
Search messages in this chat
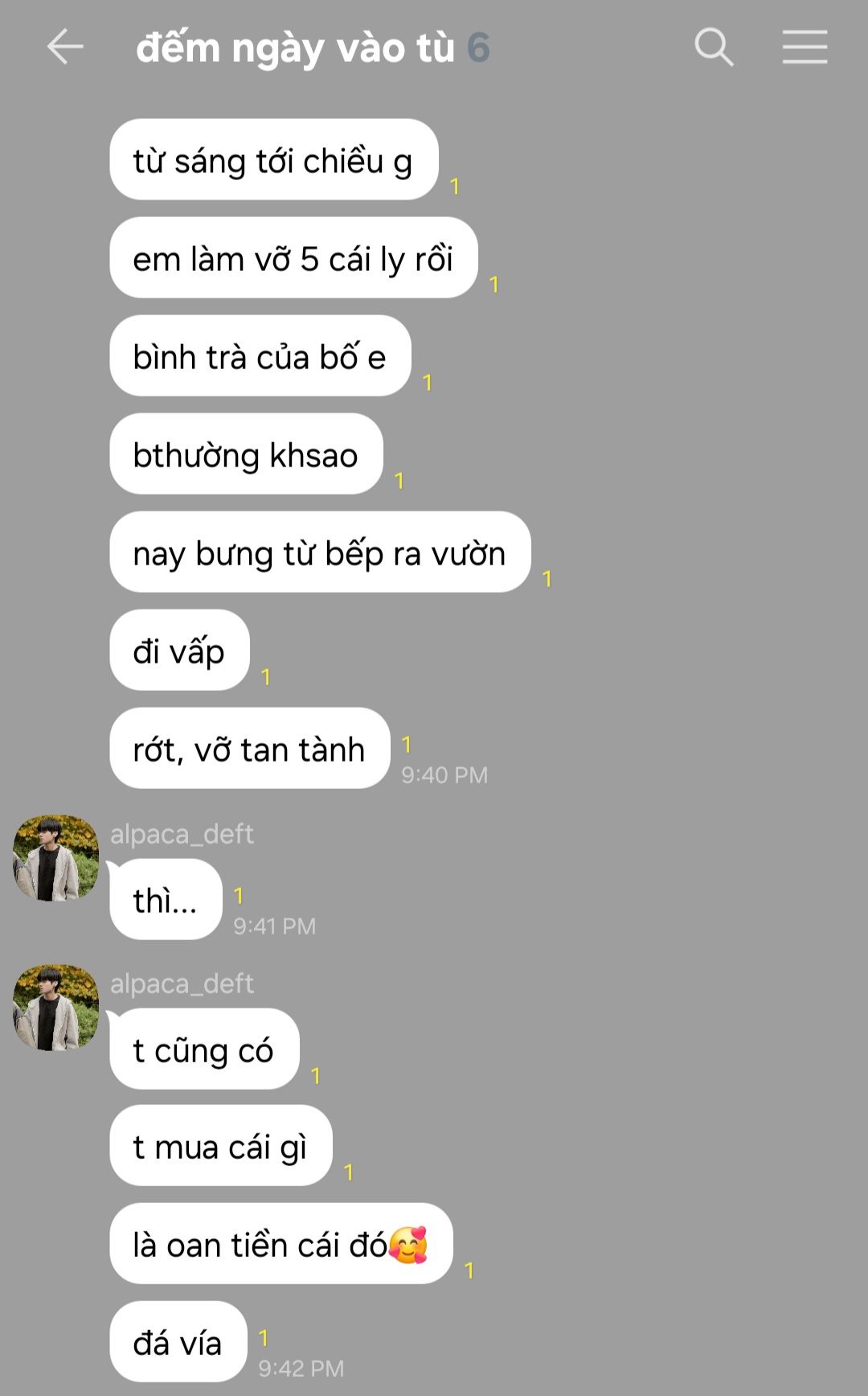[714, 47]
